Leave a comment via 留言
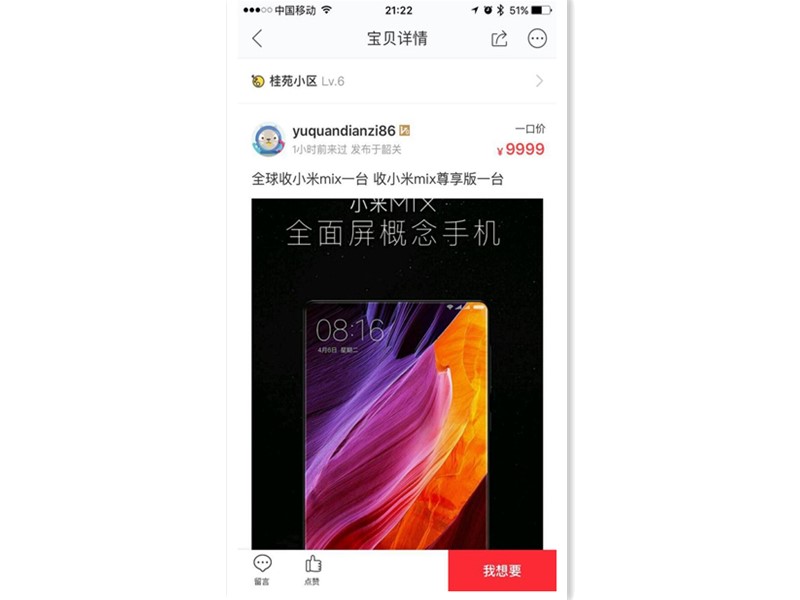Screen dimensions: 800x600 point(262,569)
